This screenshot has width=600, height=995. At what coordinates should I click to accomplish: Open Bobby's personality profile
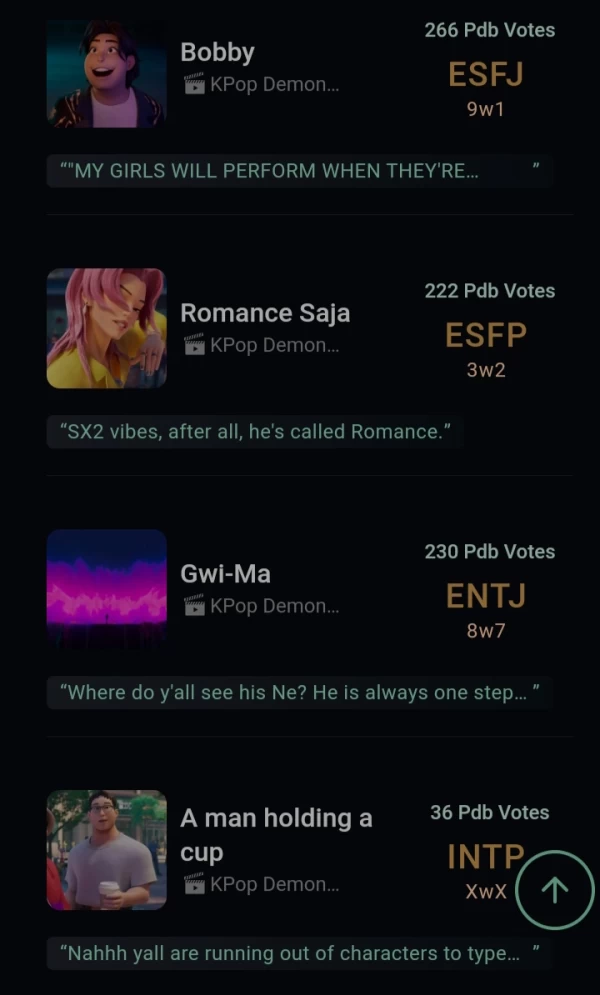point(217,53)
